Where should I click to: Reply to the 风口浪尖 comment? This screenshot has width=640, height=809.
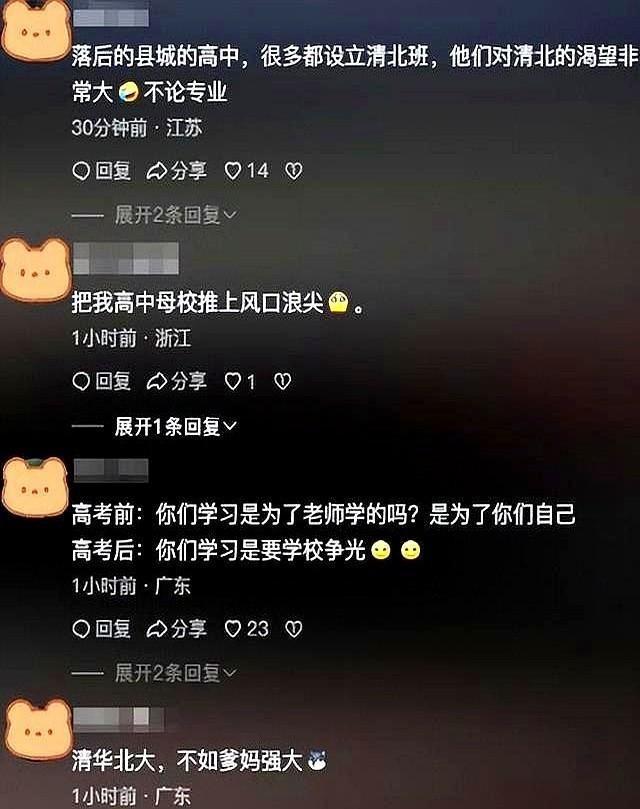click(x=102, y=381)
